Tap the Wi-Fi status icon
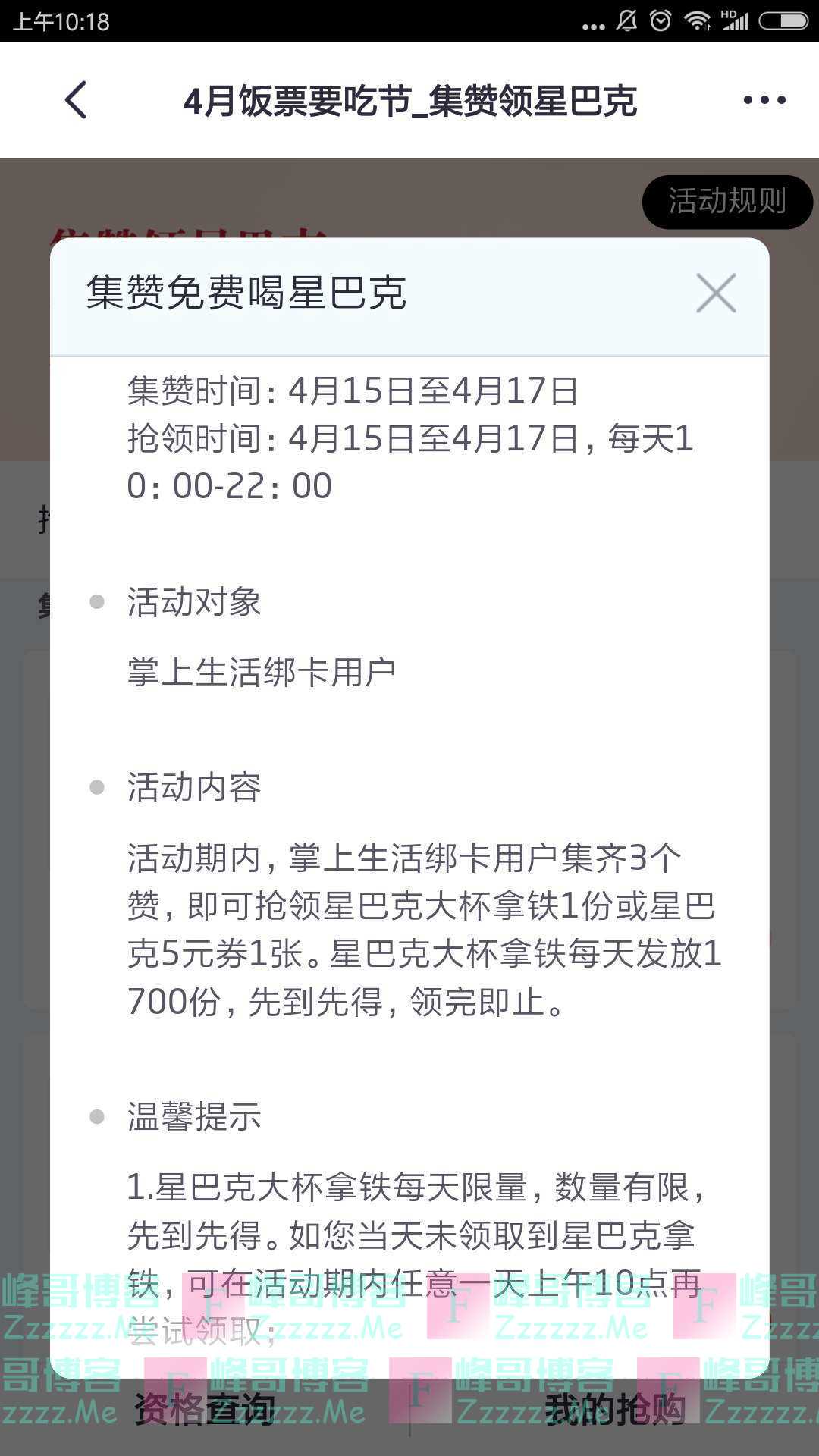Screen dimensions: 819x1456 point(697,20)
